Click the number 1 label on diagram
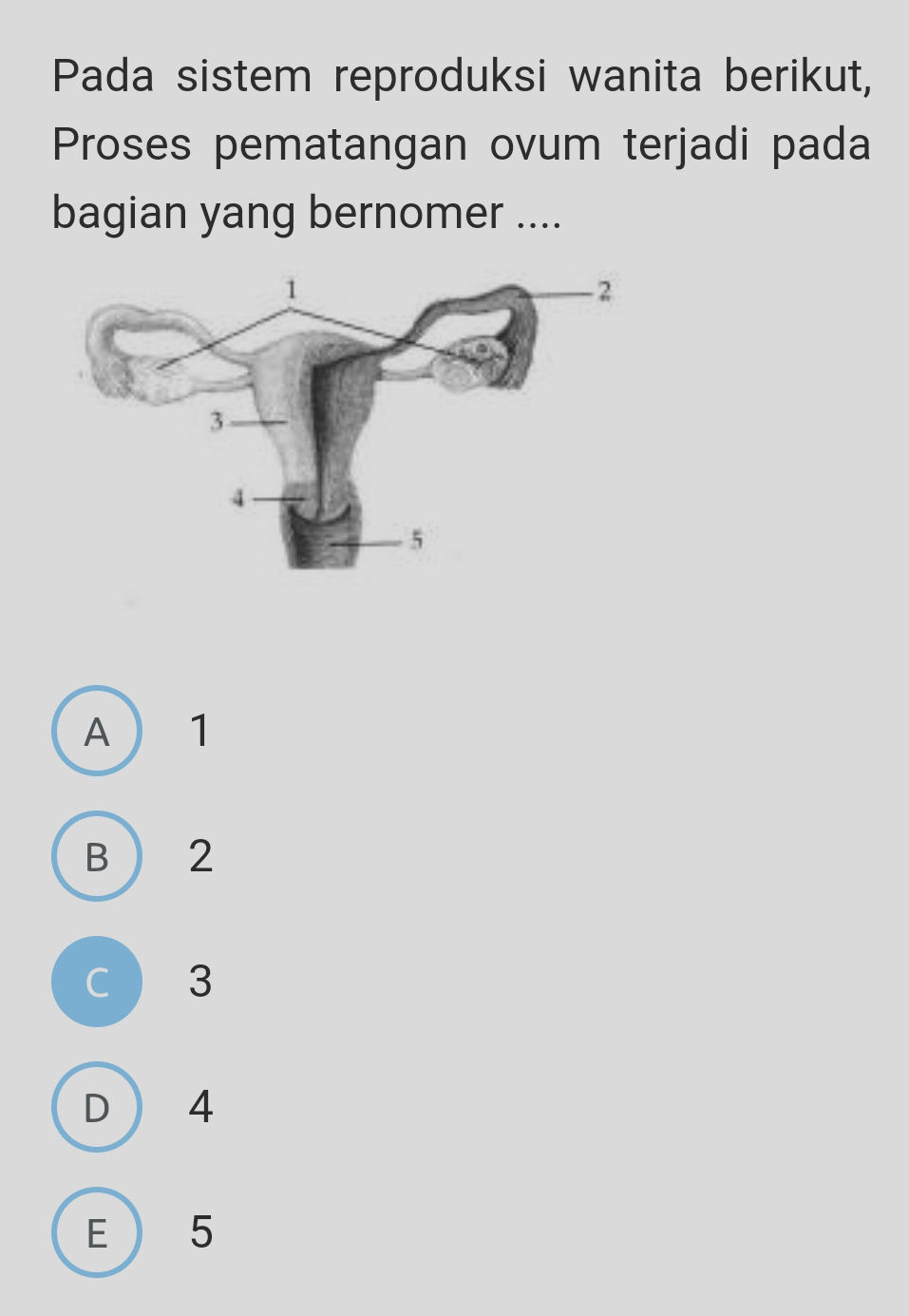Image resolution: width=909 pixels, height=1316 pixels. click(291, 288)
